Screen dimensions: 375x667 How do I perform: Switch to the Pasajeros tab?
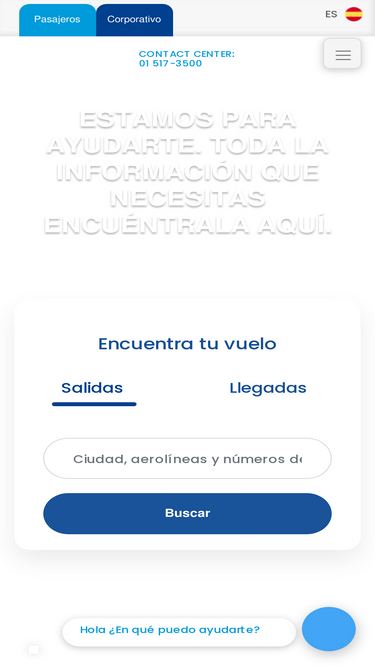pos(57,20)
